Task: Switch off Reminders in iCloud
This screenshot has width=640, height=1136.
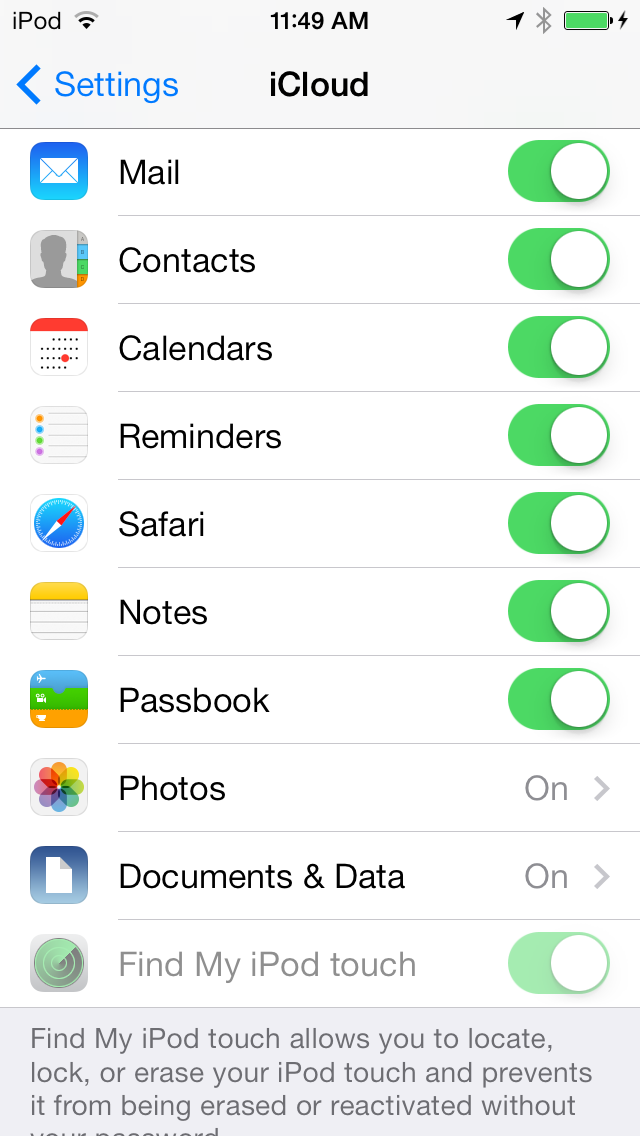Action: coord(559,436)
